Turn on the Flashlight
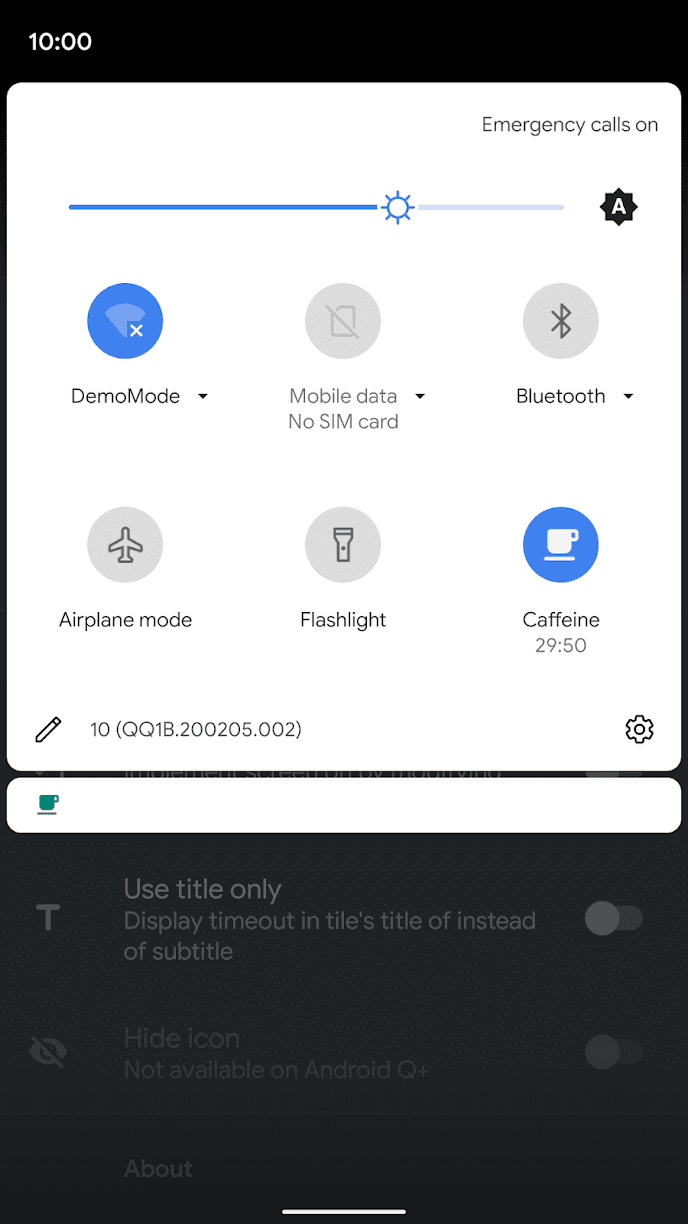 click(x=343, y=545)
